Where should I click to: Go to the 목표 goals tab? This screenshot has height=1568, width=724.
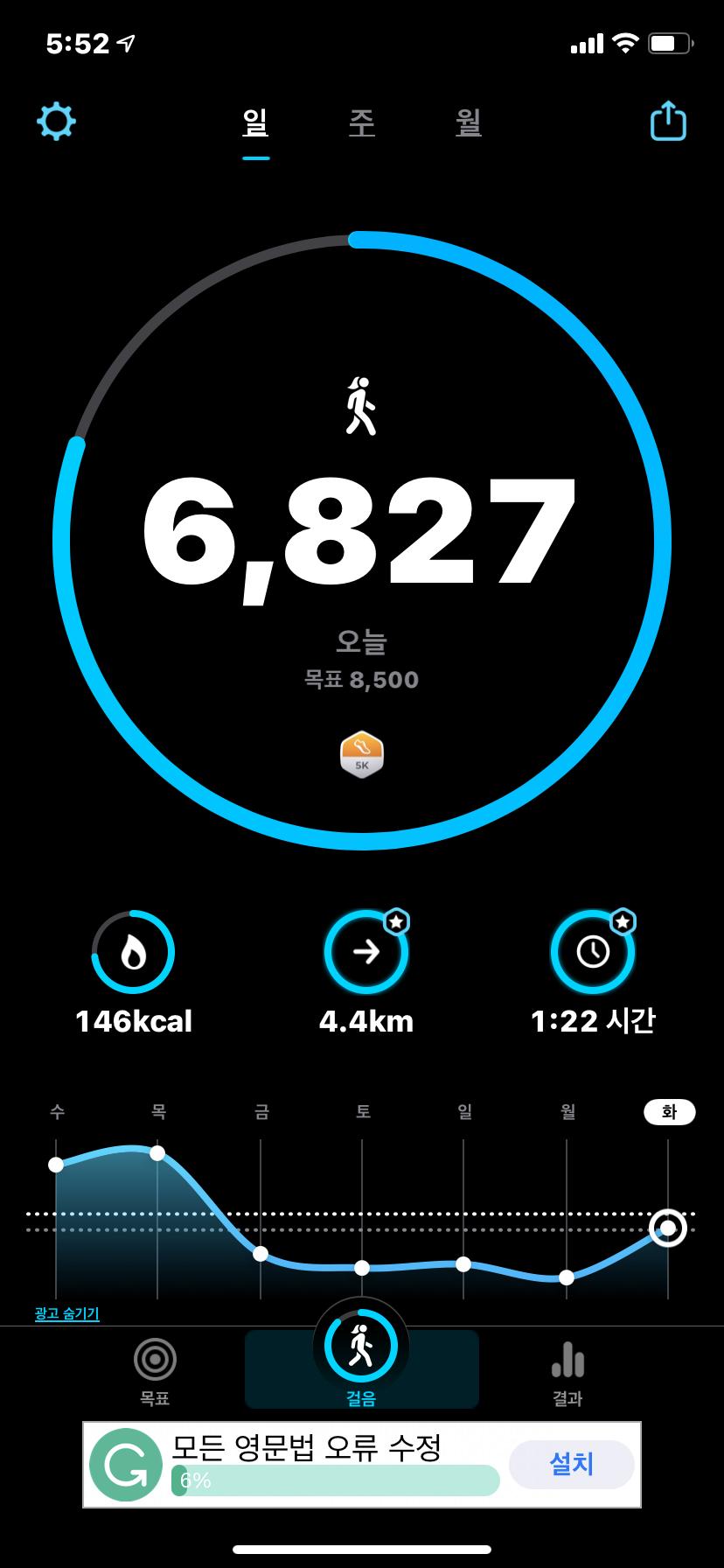(155, 1369)
